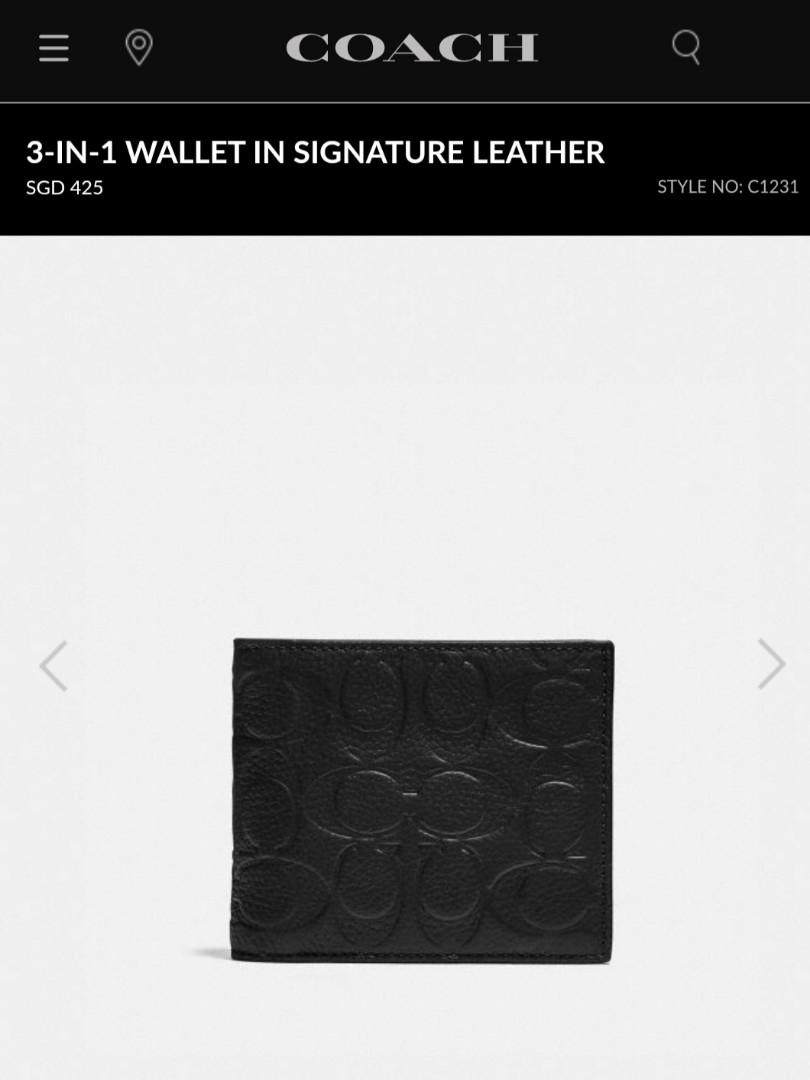Tap the magnifying glass to search products

pos(685,47)
